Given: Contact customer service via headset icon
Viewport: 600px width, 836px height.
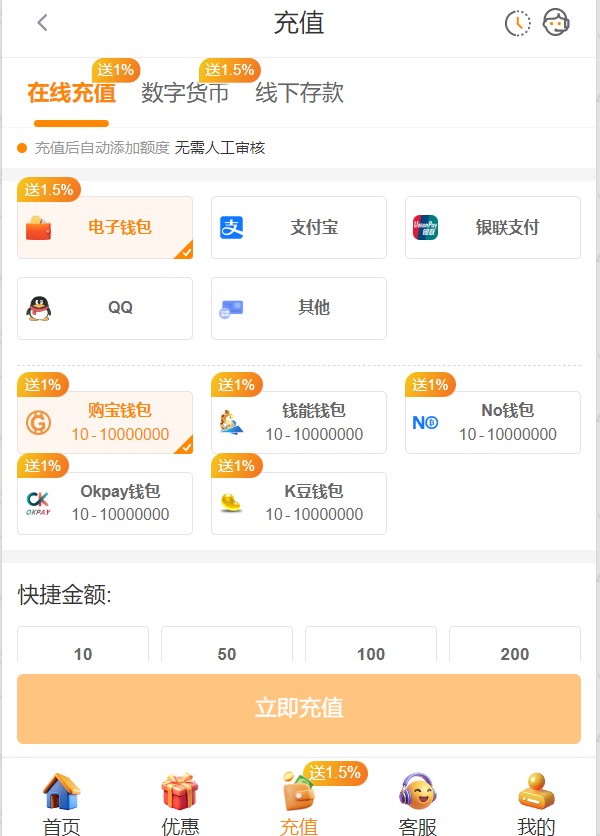Looking at the screenshot, I should (x=556, y=23).
